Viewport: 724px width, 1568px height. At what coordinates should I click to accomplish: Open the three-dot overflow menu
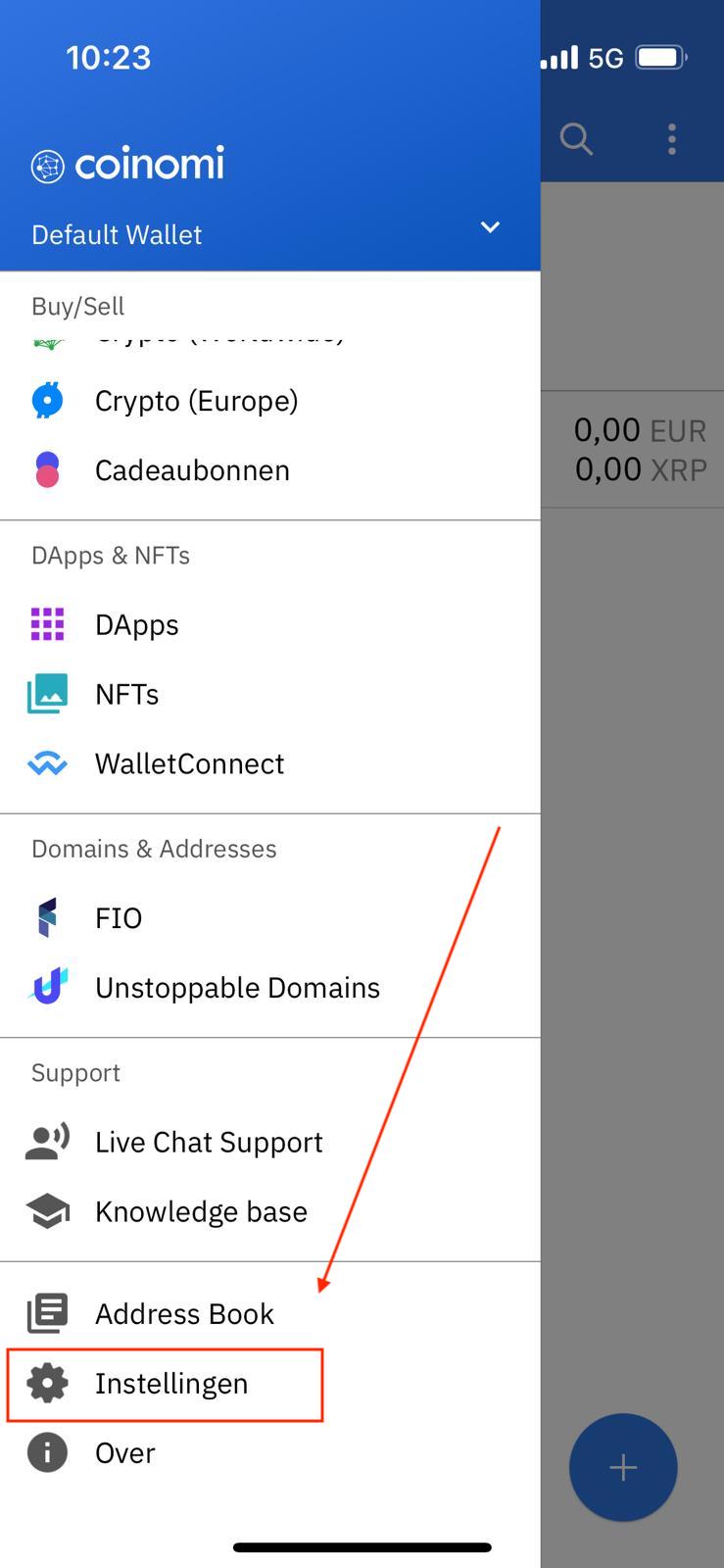click(671, 139)
